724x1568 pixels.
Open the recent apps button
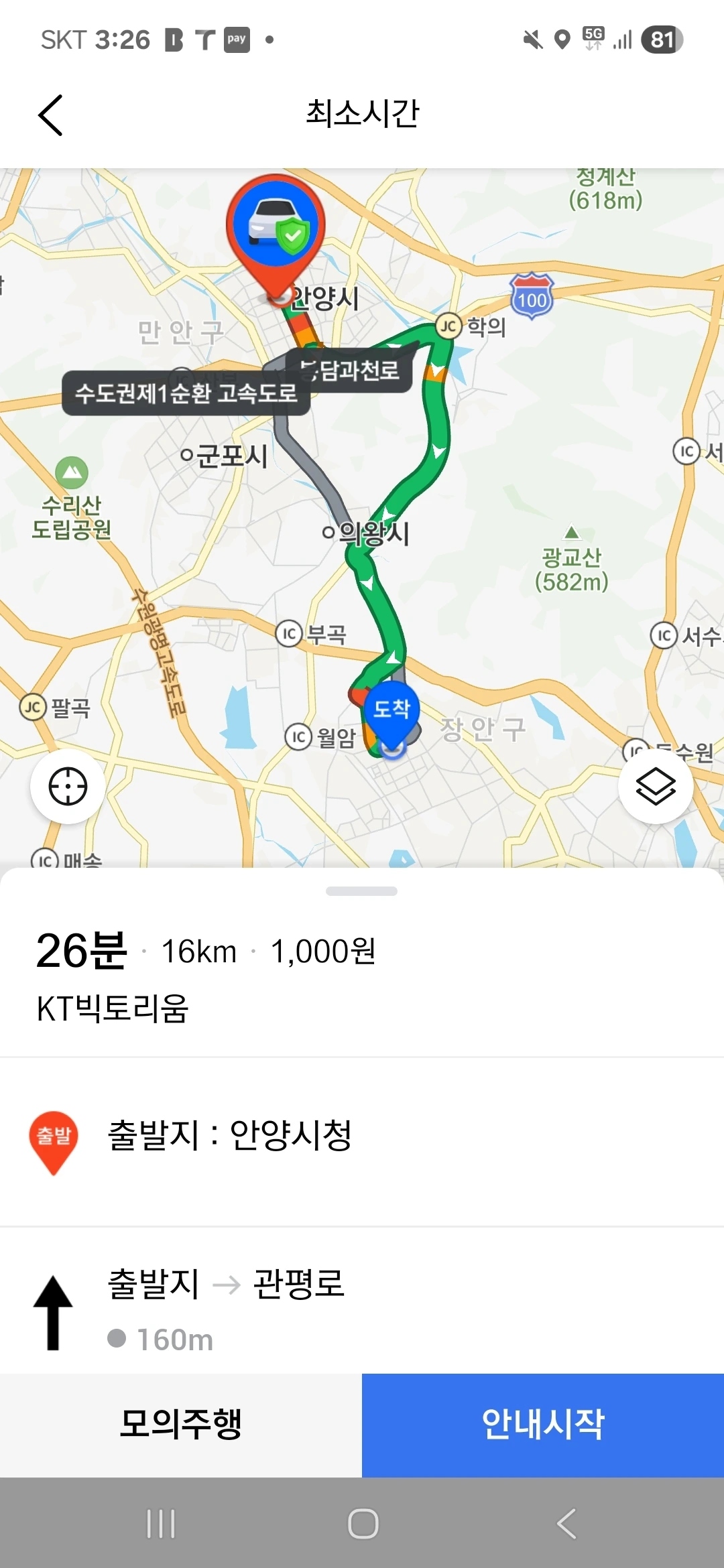[x=161, y=1523]
